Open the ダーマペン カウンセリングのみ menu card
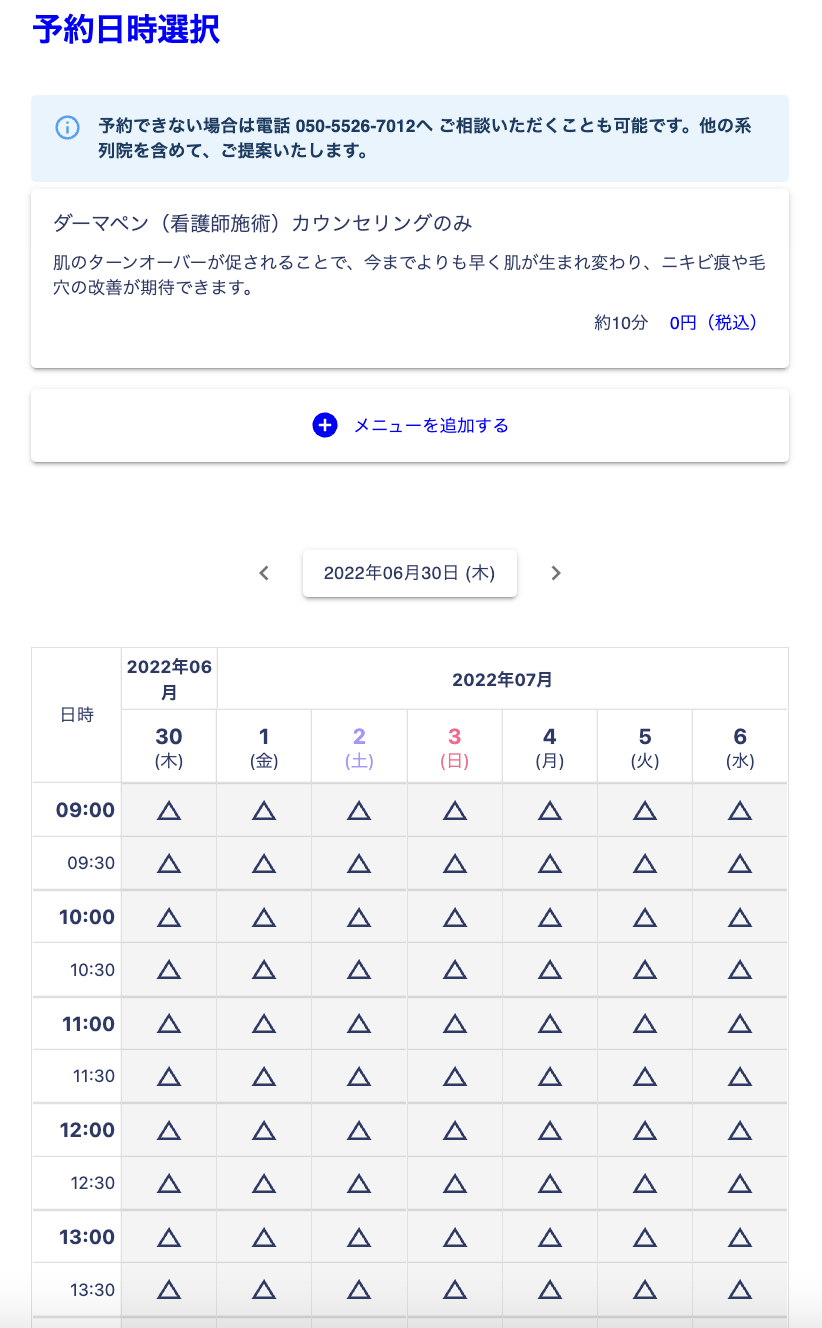The width and height of the screenshot is (822, 1328). (x=410, y=278)
